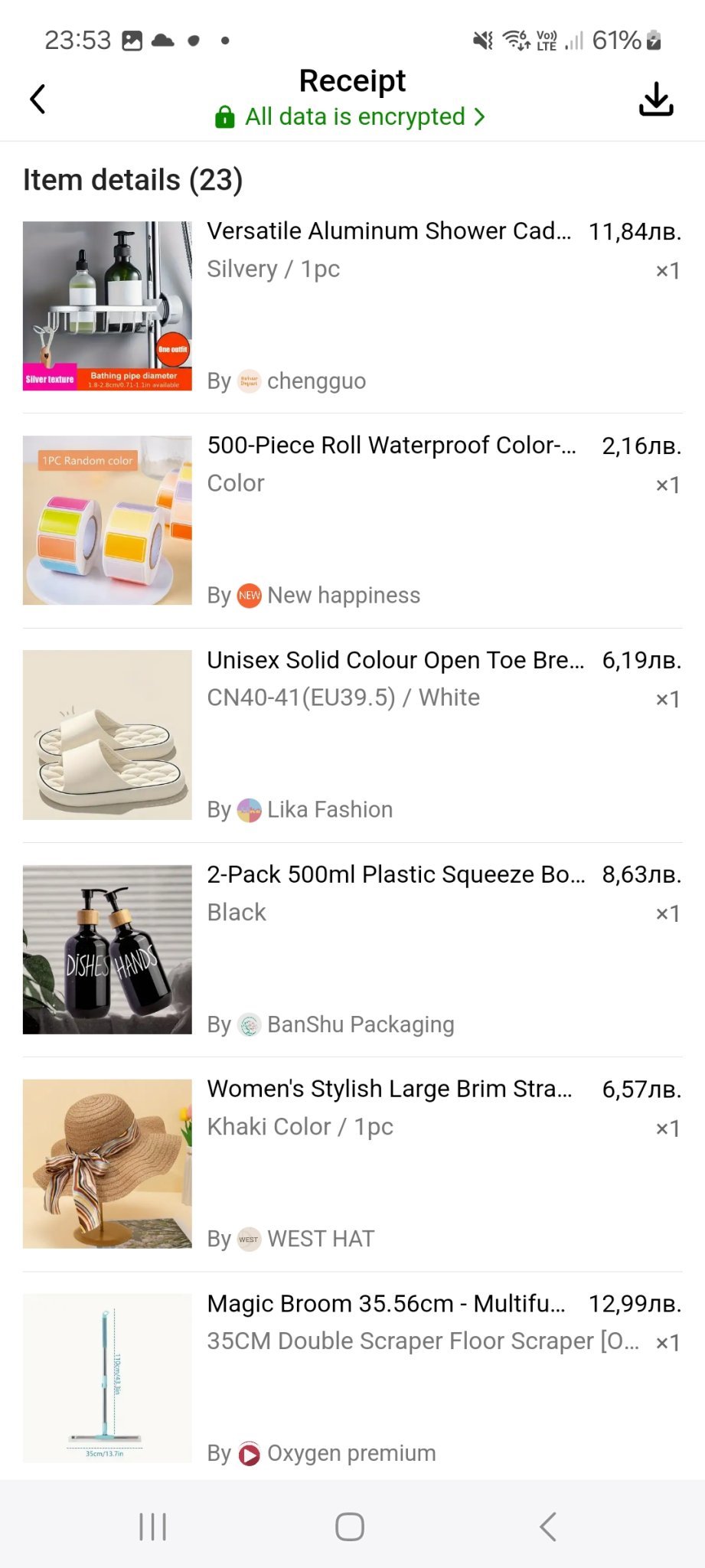Visit the Lika Fashion store
This screenshot has width=705, height=1568.
pos(329,810)
